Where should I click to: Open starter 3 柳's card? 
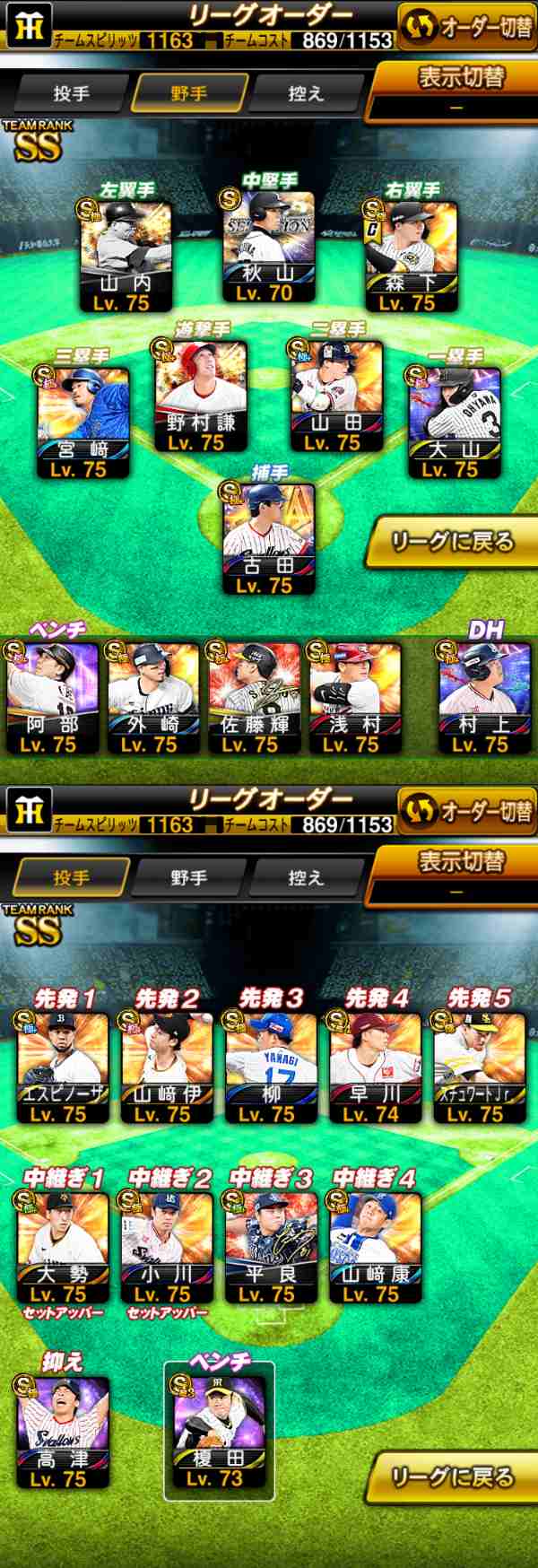pyautogui.click(x=271, y=1067)
